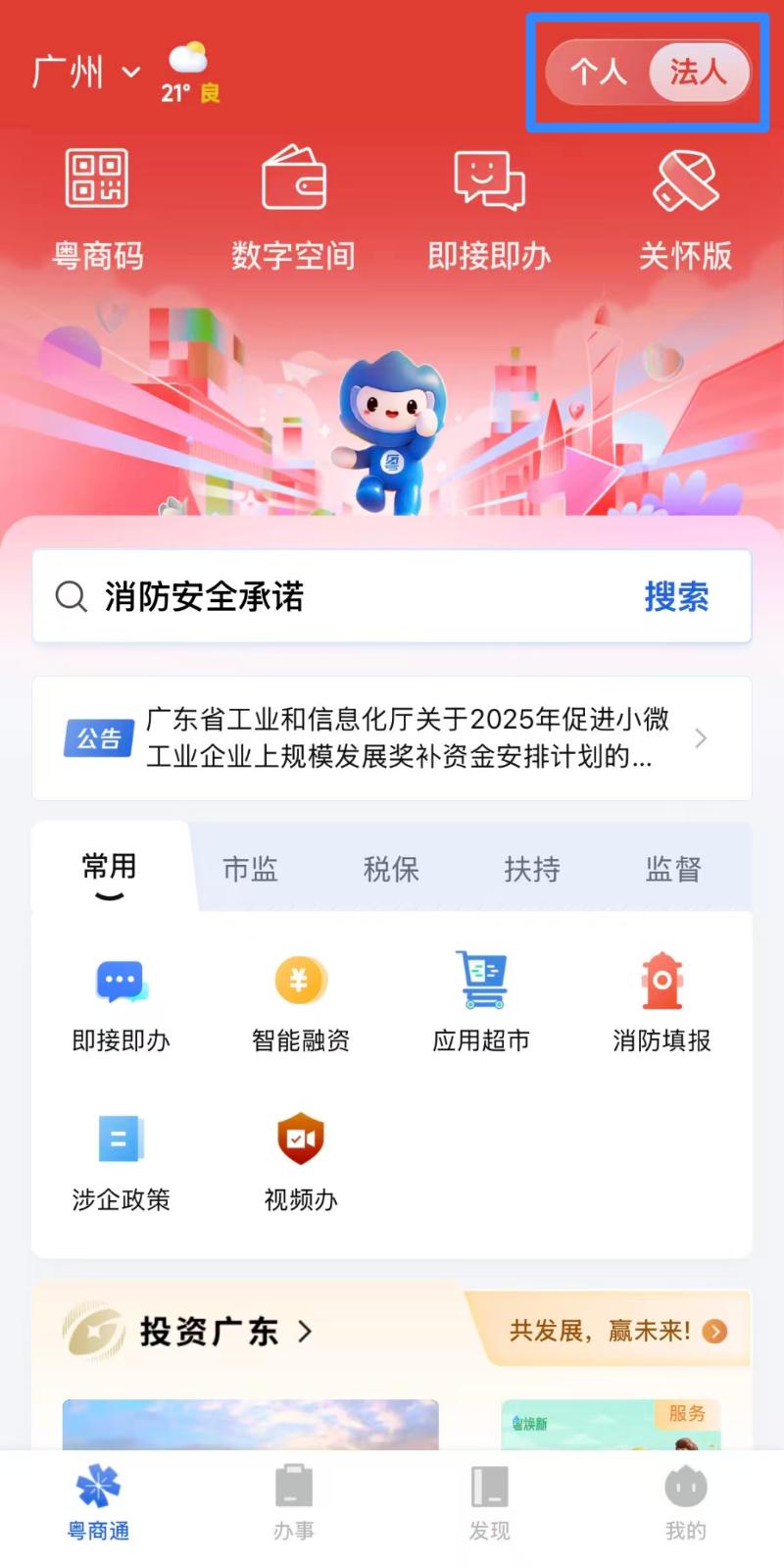Viewport: 784px width, 1568px height.
Task: Open the 应用超市 app market
Action: point(480,1000)
